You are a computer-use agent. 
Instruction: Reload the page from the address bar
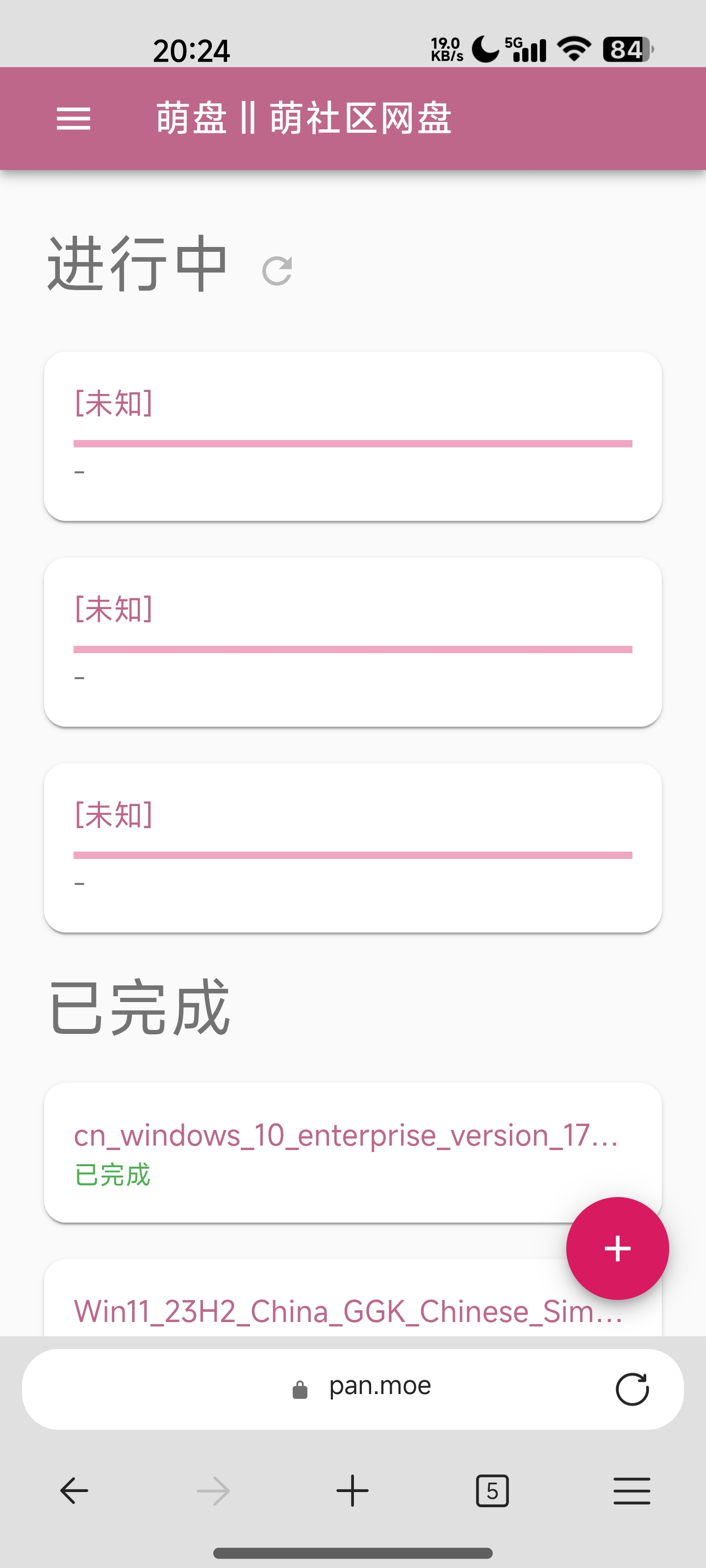click(631, 1389)
